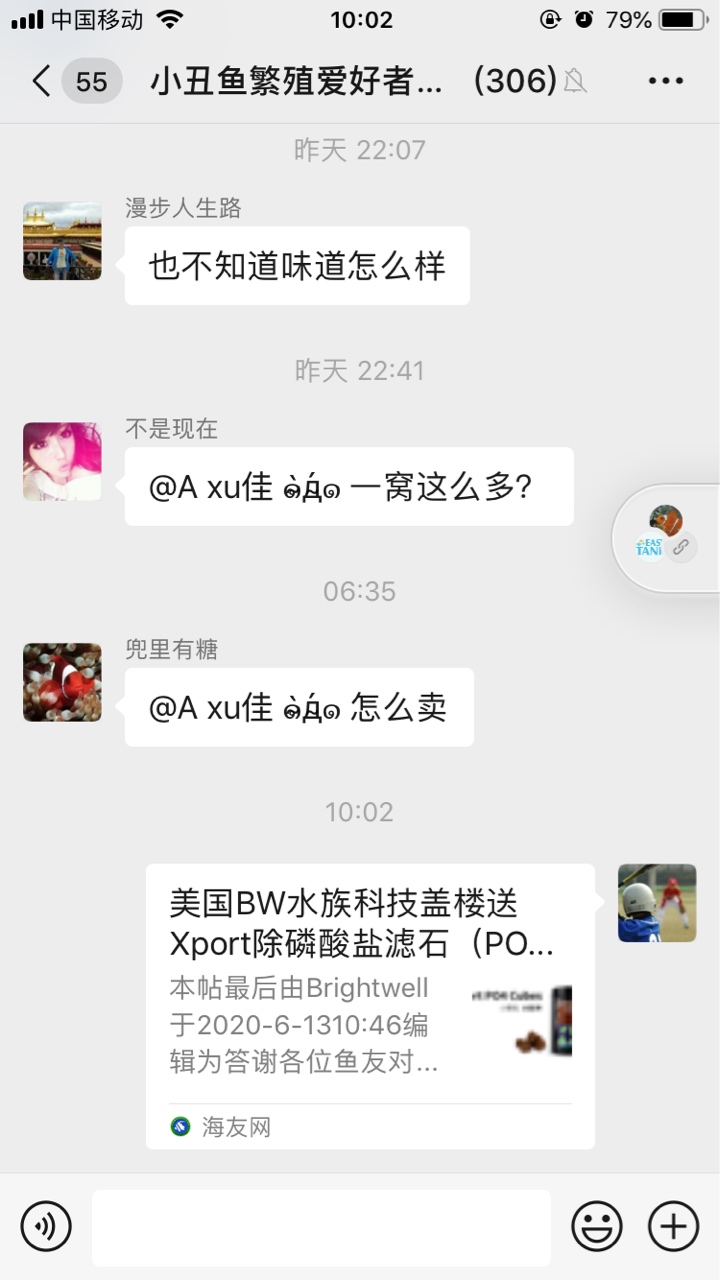Switch to voice message input
This screenshot has width=720, height=1280.
pyautogui.click(x=46, y=1226)
